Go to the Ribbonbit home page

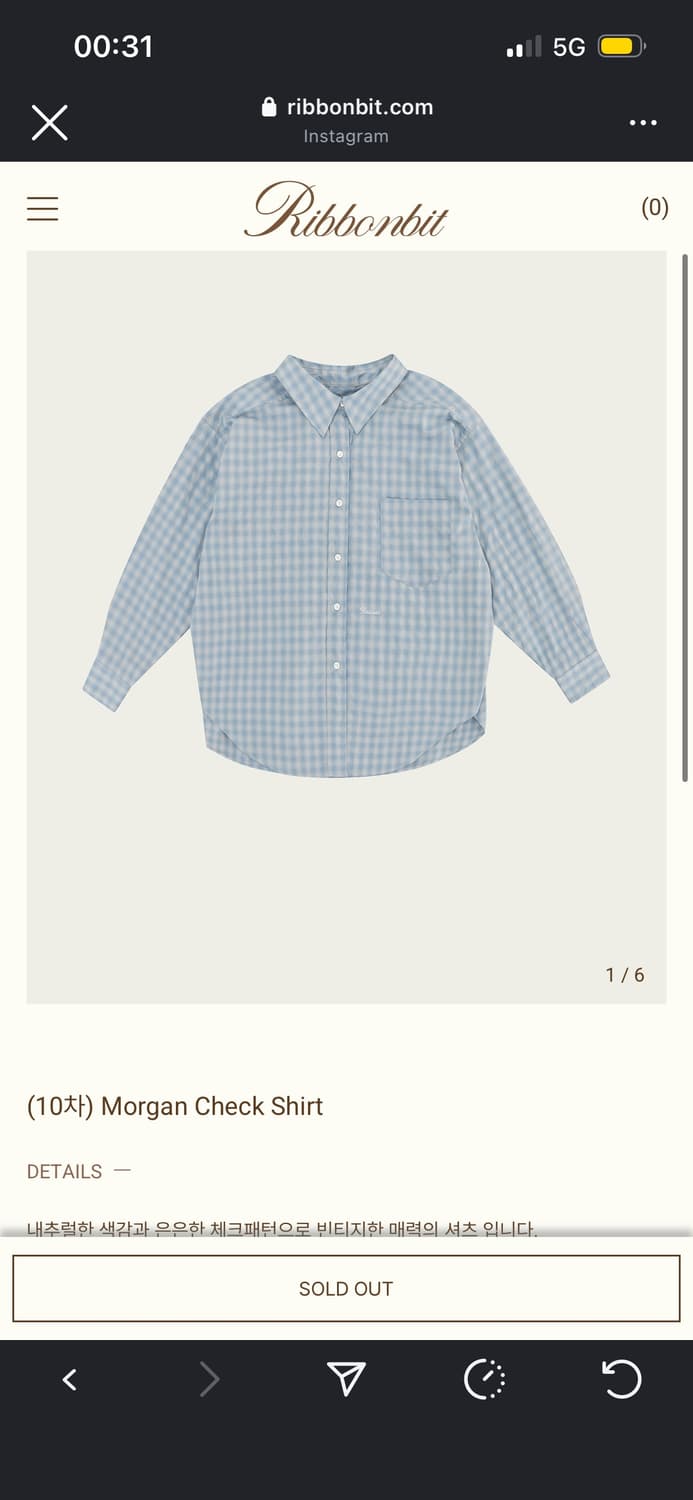click(x=346, y=209)
